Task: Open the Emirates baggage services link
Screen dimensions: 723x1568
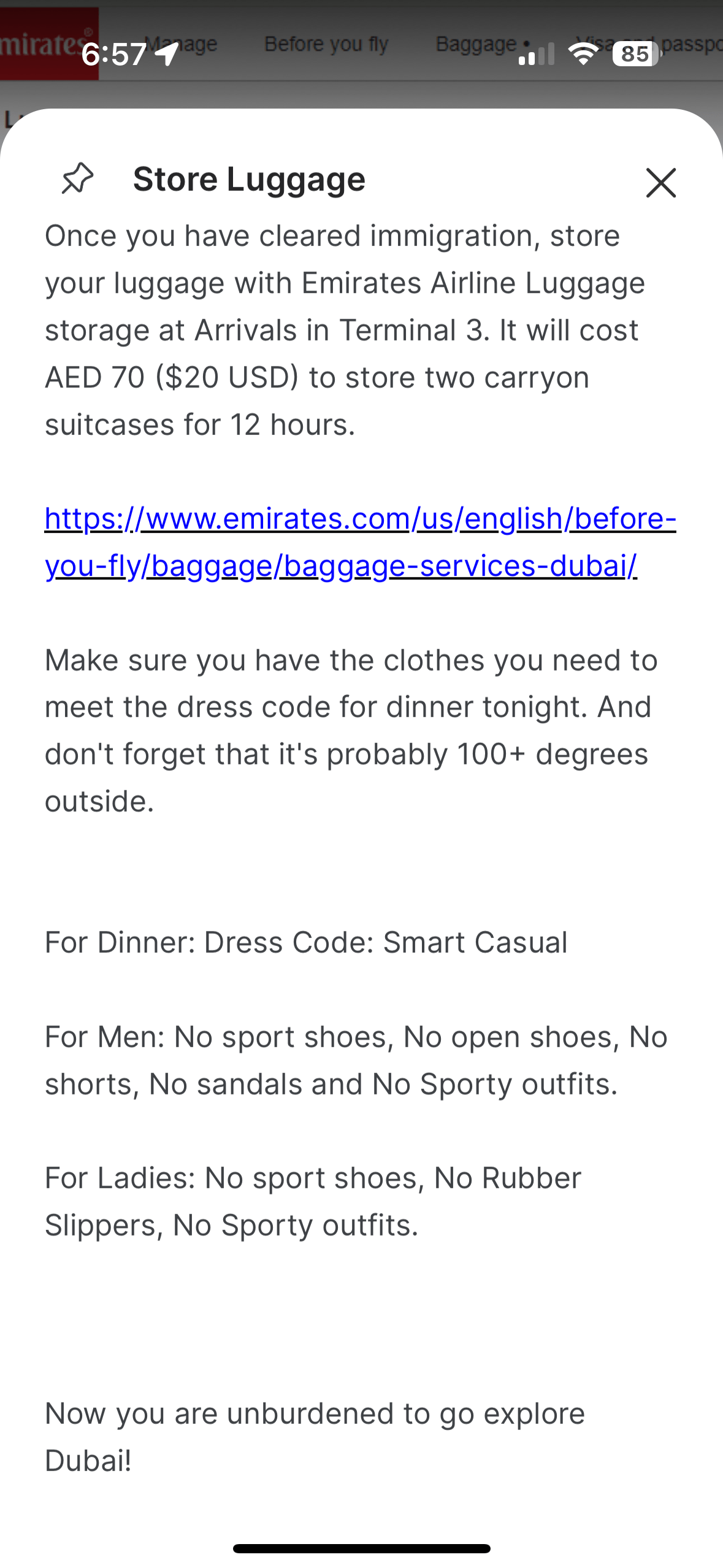Action: pyautogui.click(x=360, y=542)
